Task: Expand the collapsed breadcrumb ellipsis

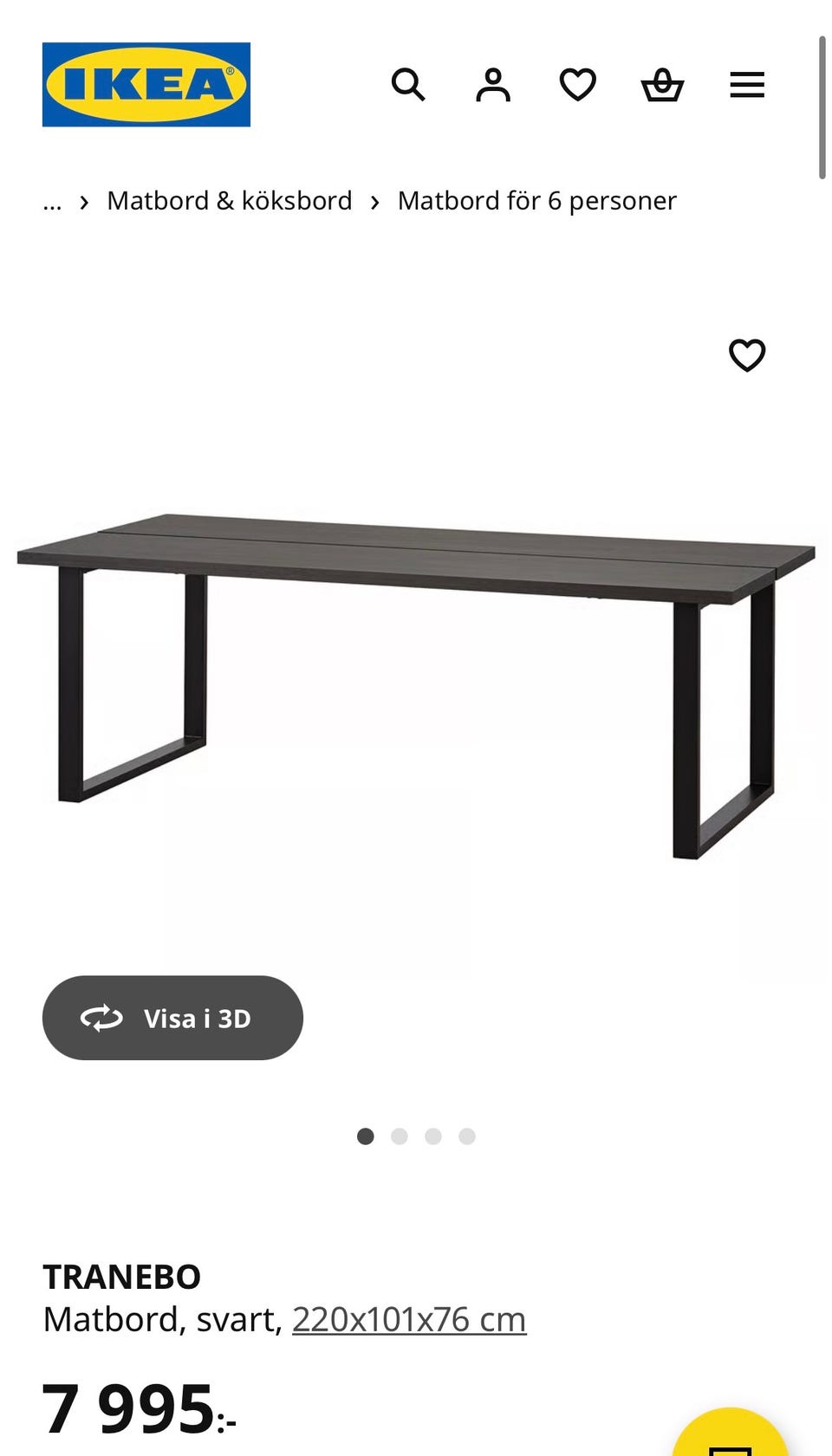Action: 52,202
